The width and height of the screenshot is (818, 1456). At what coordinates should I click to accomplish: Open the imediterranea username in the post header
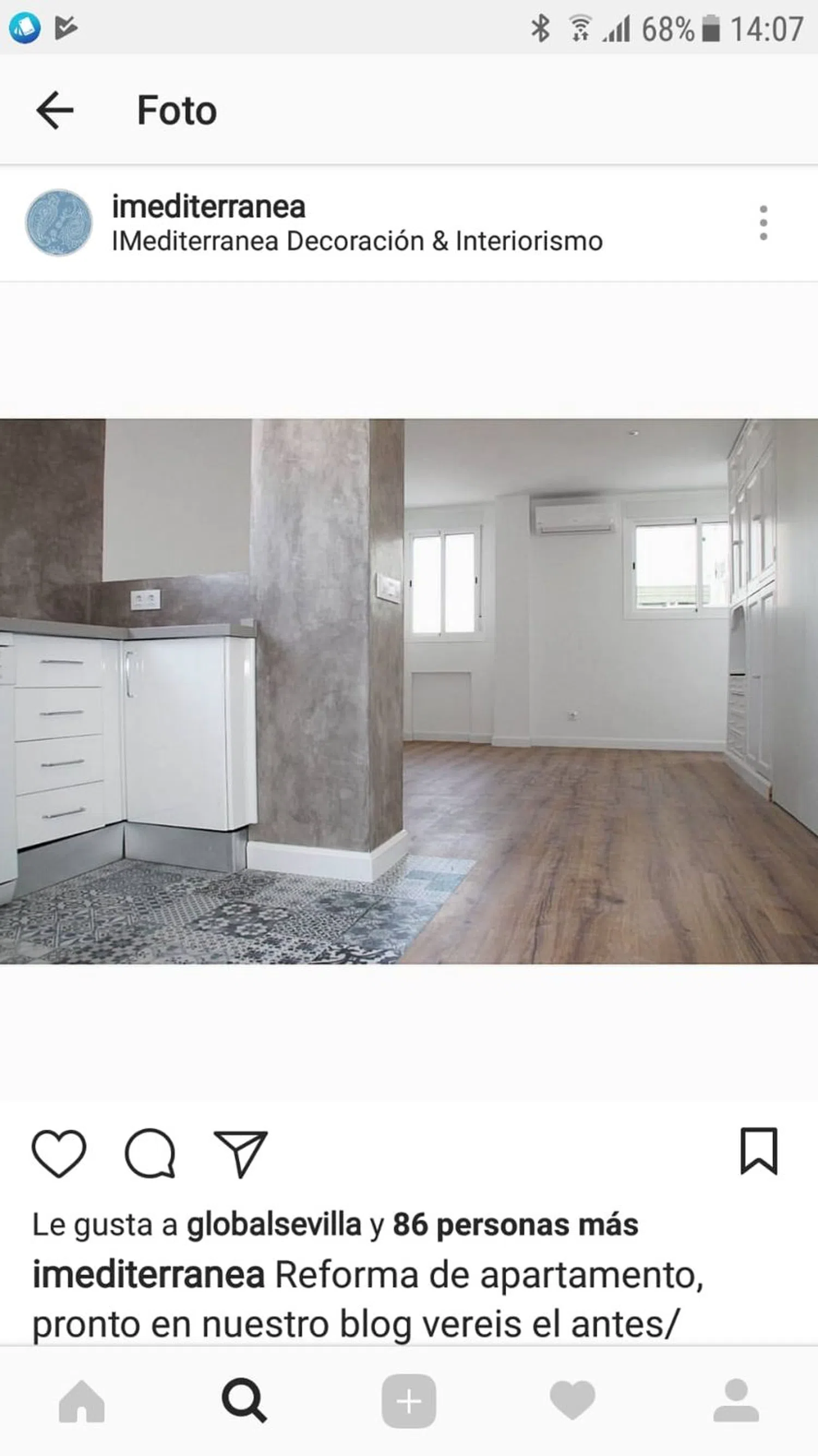tap(208, 206)
